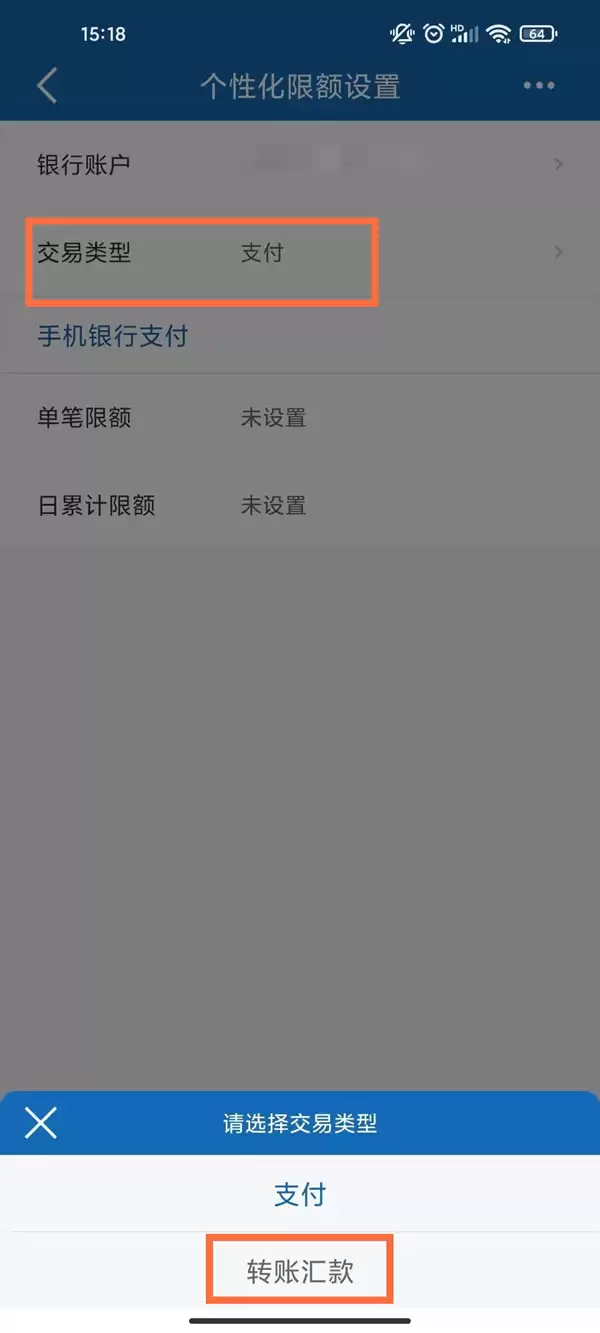600x1333 pixels.
Task: Open the three-dot overflow menu
Action: click(538, 86)
